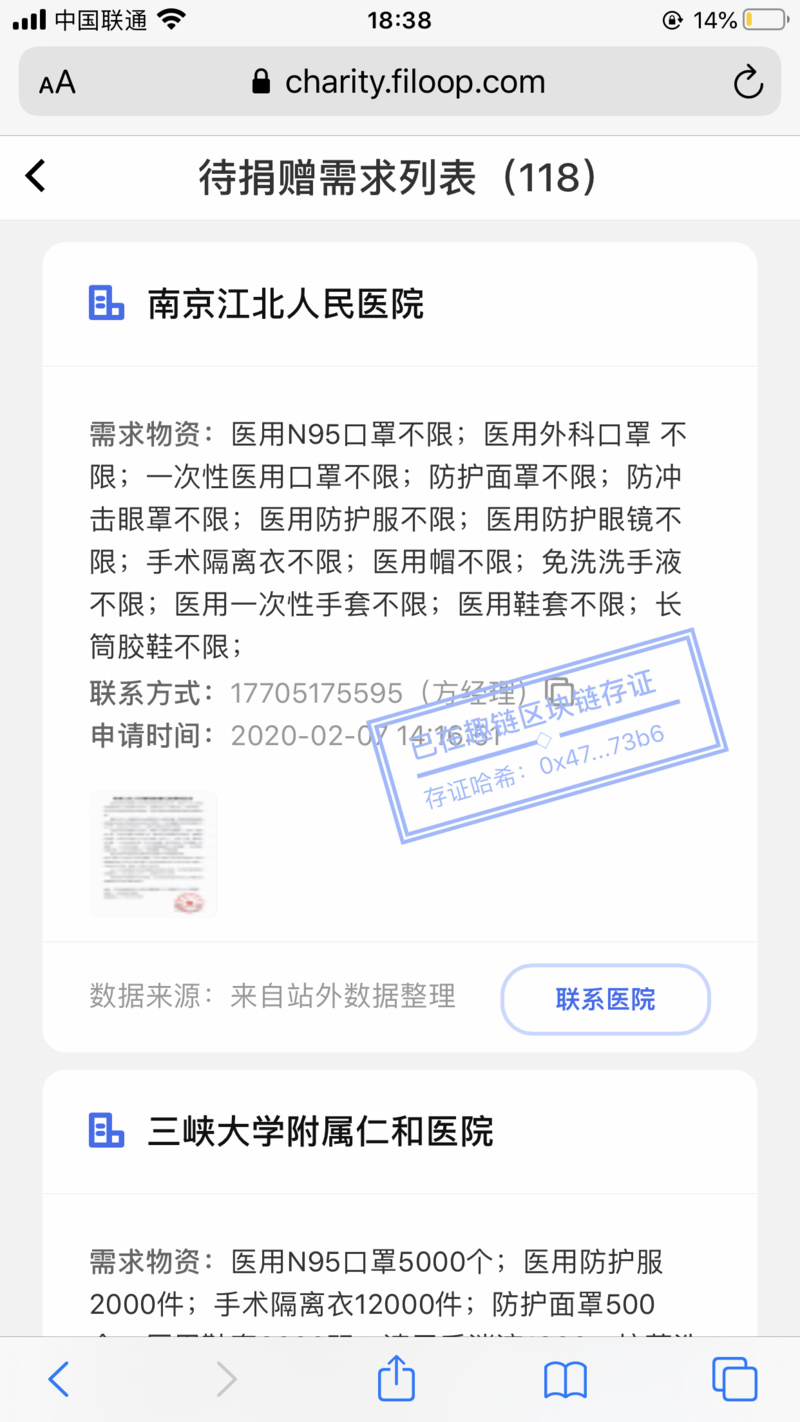Open the attached document thumbnail image

pos(153,854)
